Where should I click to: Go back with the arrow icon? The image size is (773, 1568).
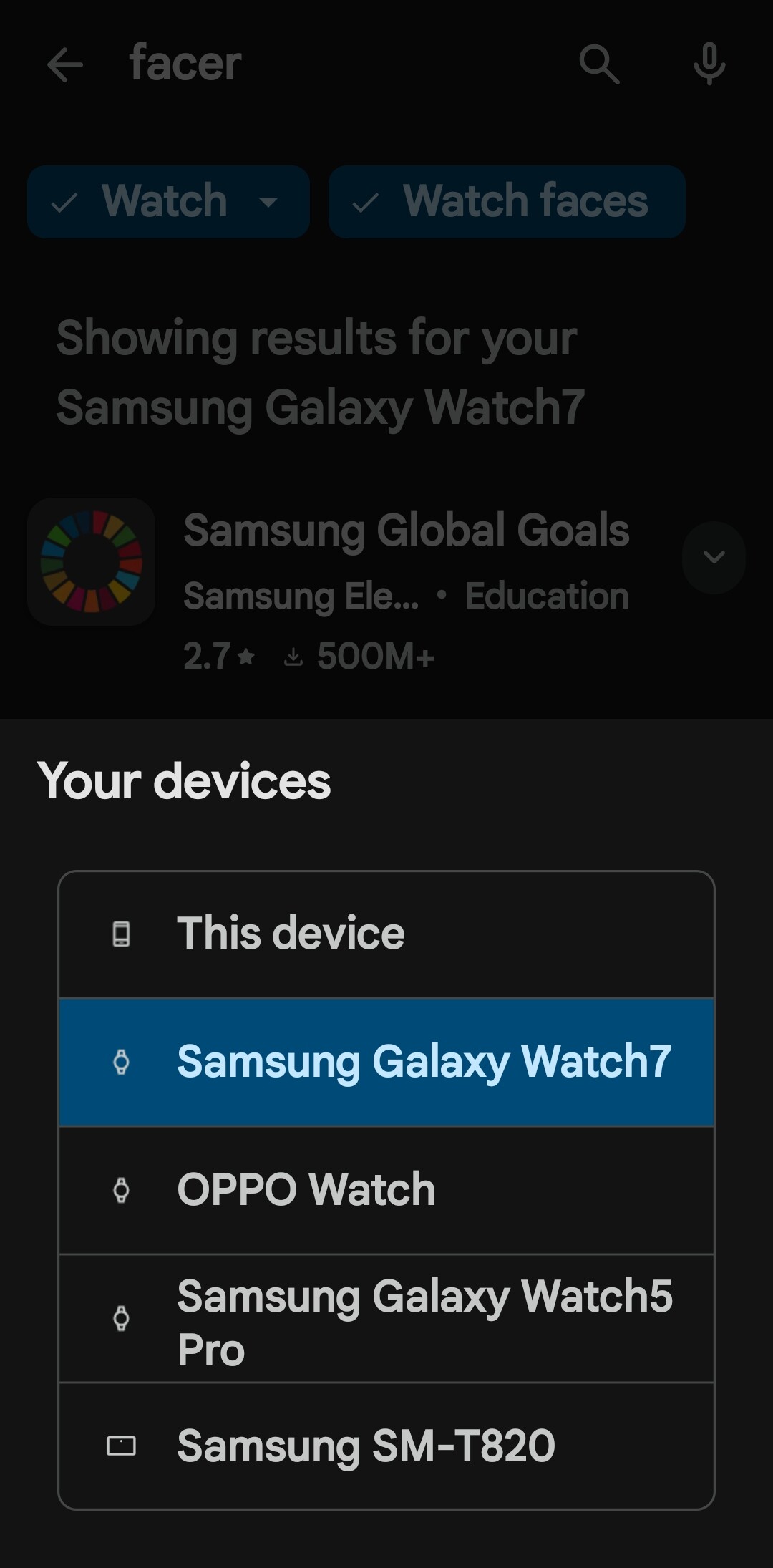(65, 64)
